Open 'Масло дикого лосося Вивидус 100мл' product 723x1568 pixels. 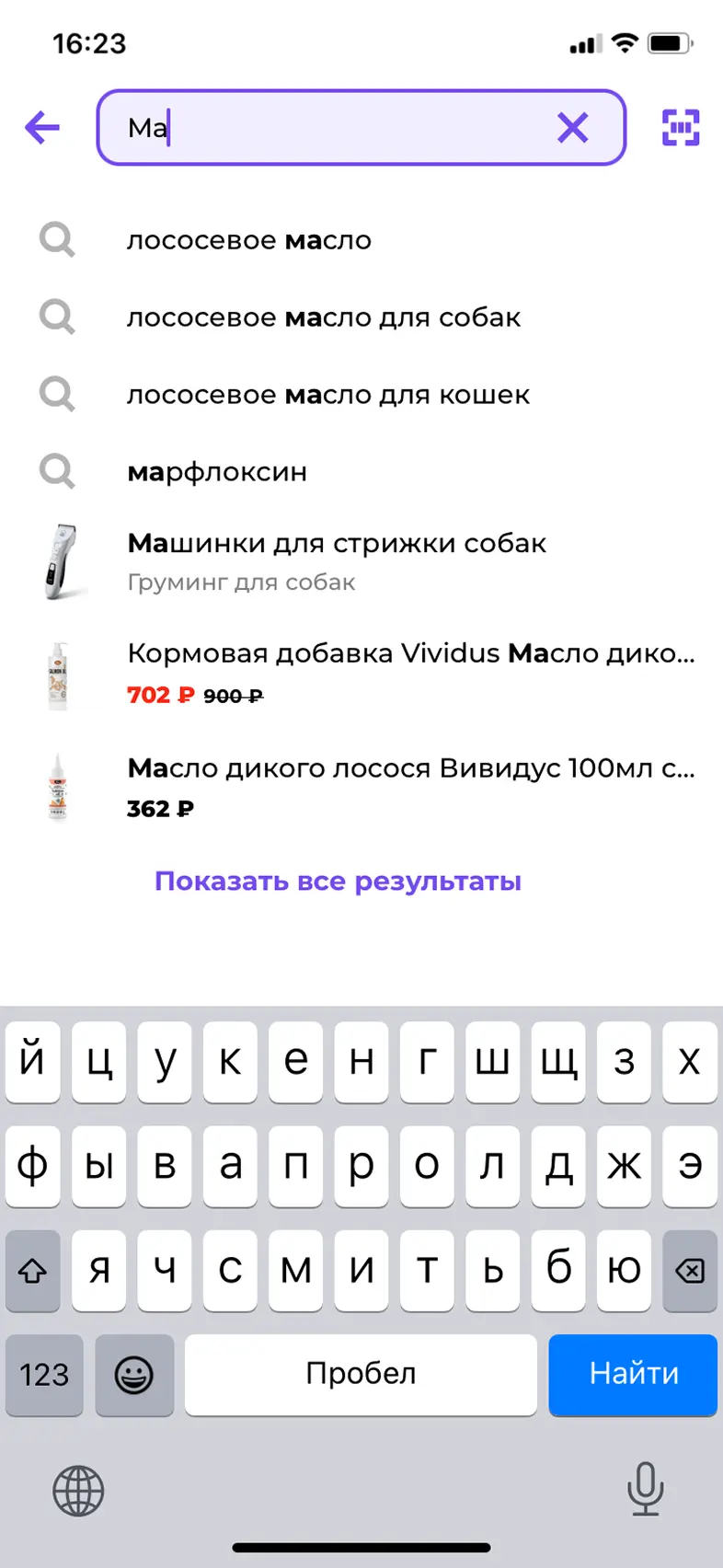click(410, 785)
